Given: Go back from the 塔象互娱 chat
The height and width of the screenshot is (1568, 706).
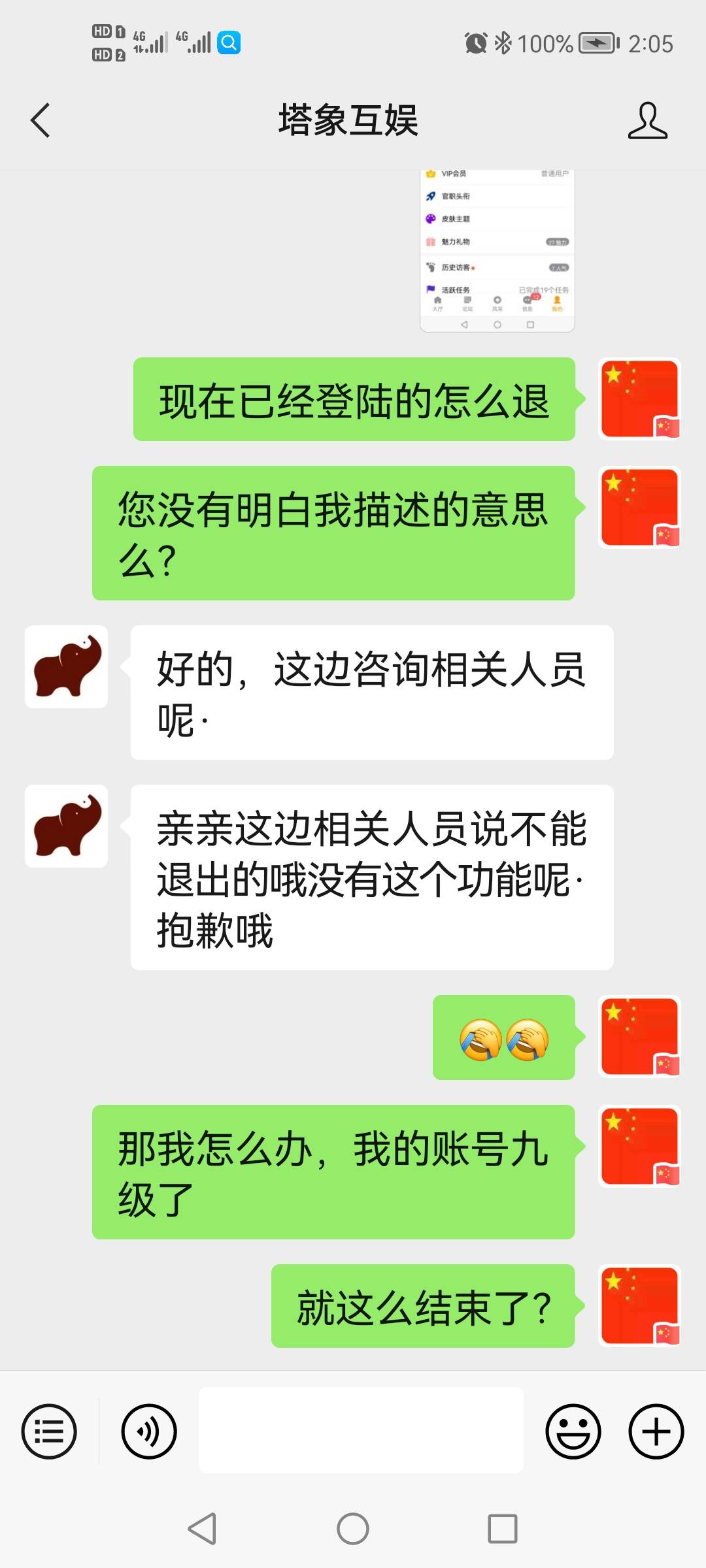Looking at the screenshot, I should pyautogui.click(x=41, y=121).
